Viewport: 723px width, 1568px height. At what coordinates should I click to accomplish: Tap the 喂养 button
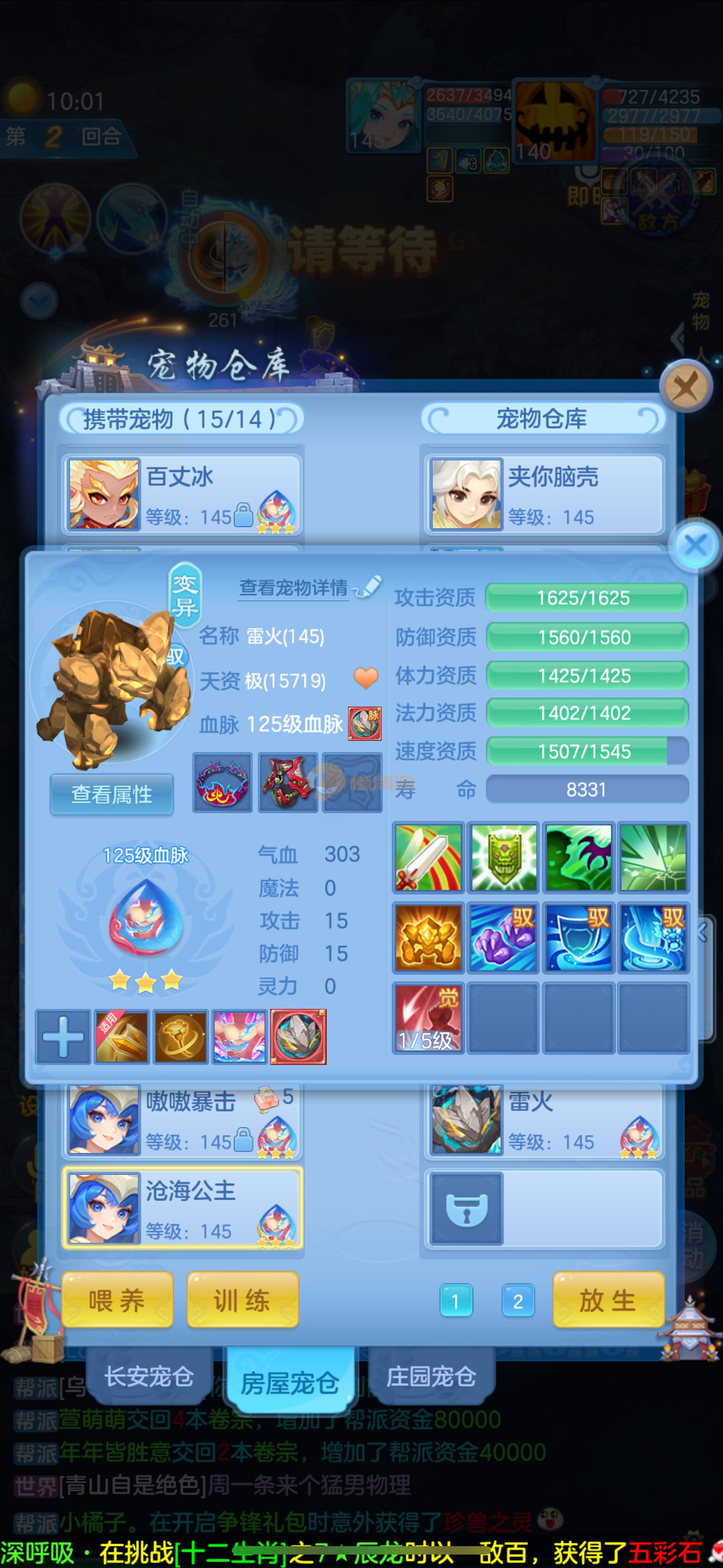pos(117,1301)
